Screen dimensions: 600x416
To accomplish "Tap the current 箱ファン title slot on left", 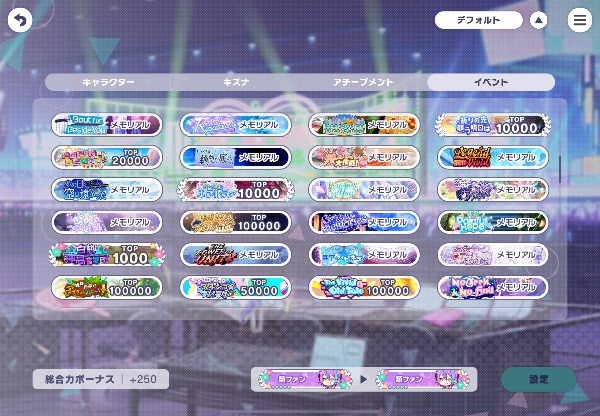I will 301,379.
